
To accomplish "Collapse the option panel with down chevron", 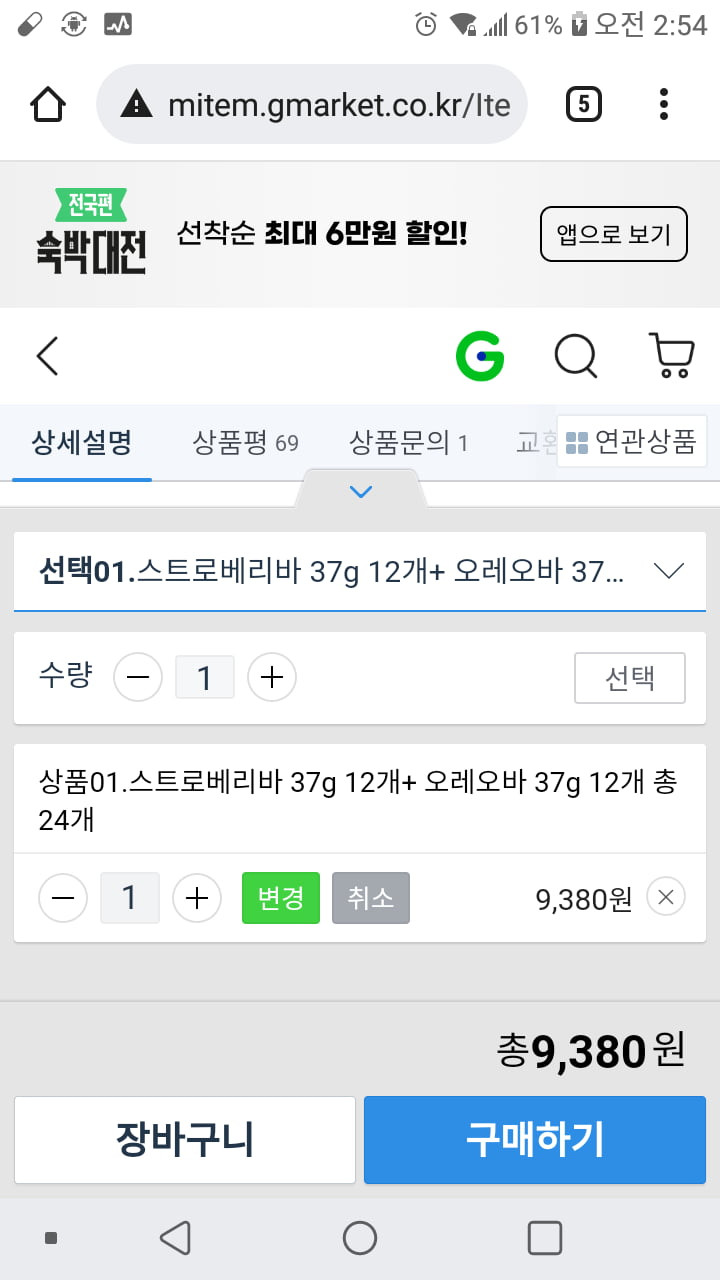I will [x=361, y=491].
